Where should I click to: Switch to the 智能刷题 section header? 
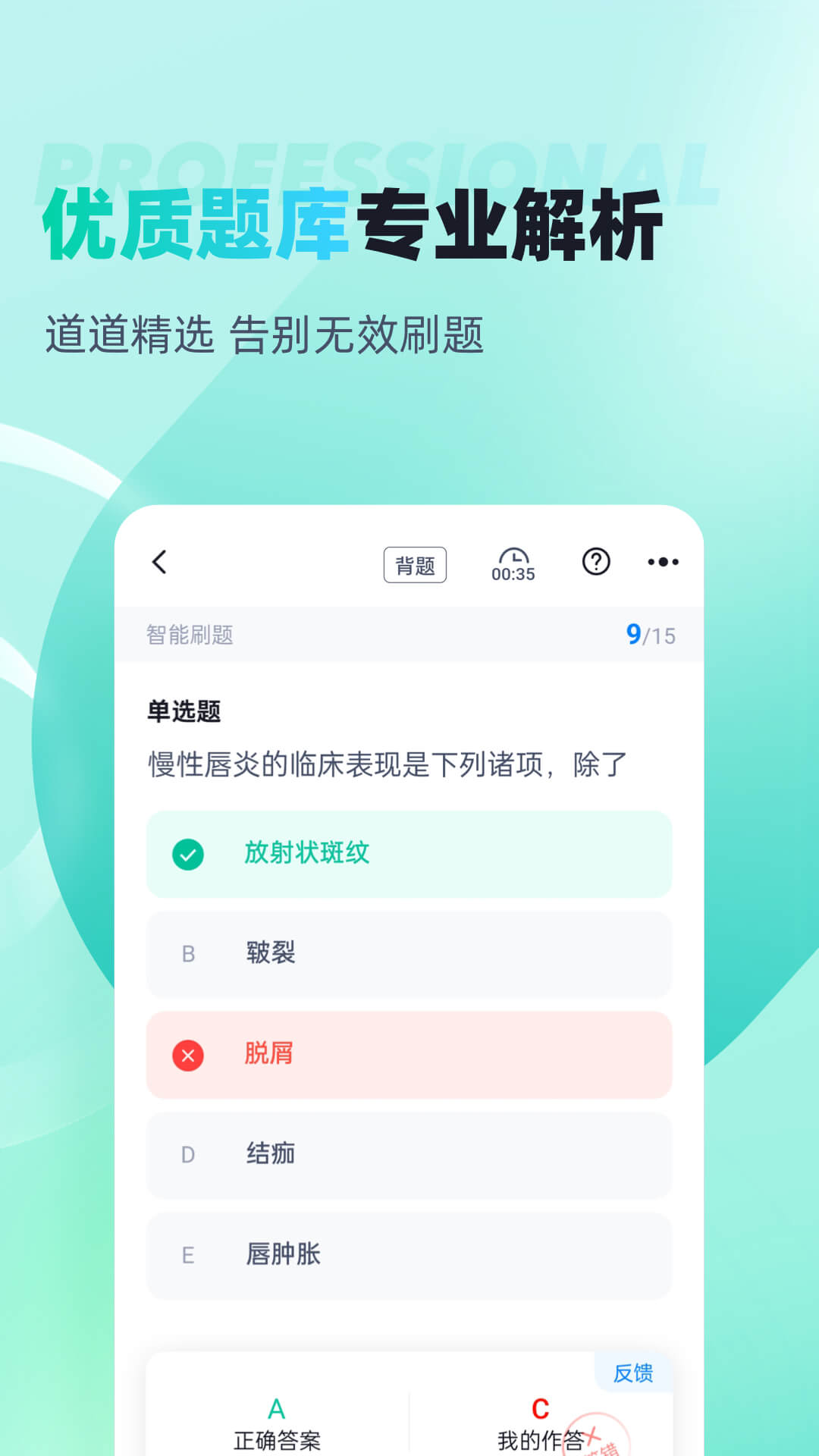[191, 635]
